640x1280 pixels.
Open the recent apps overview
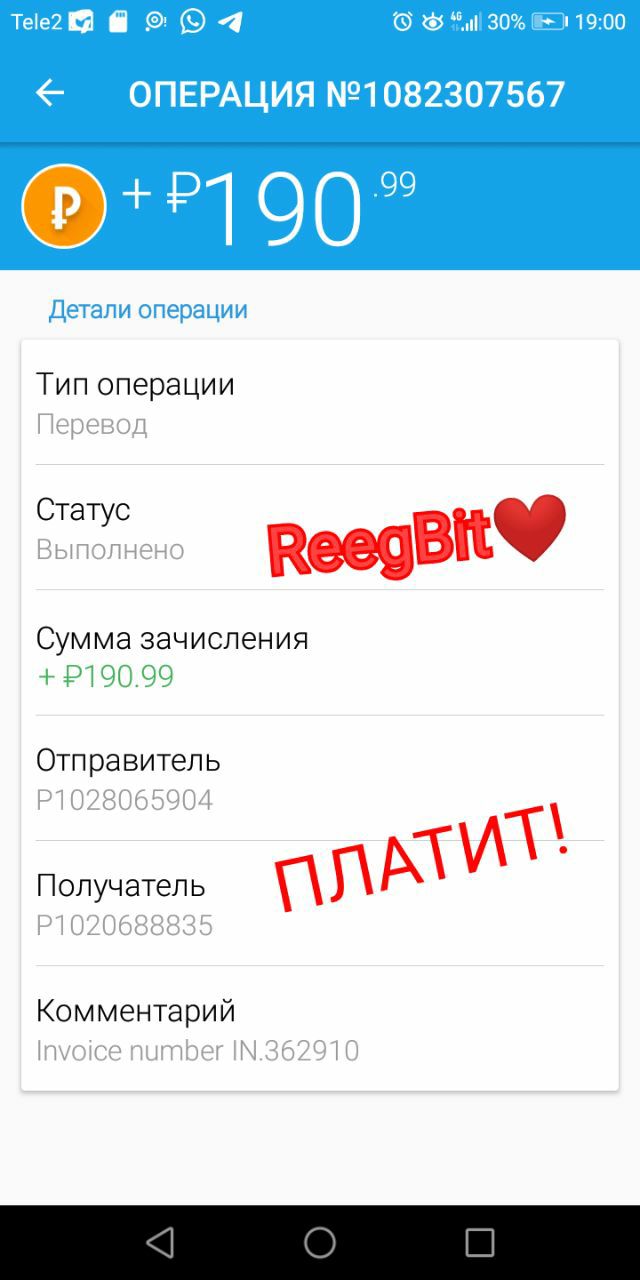[x=480, y=1242]
